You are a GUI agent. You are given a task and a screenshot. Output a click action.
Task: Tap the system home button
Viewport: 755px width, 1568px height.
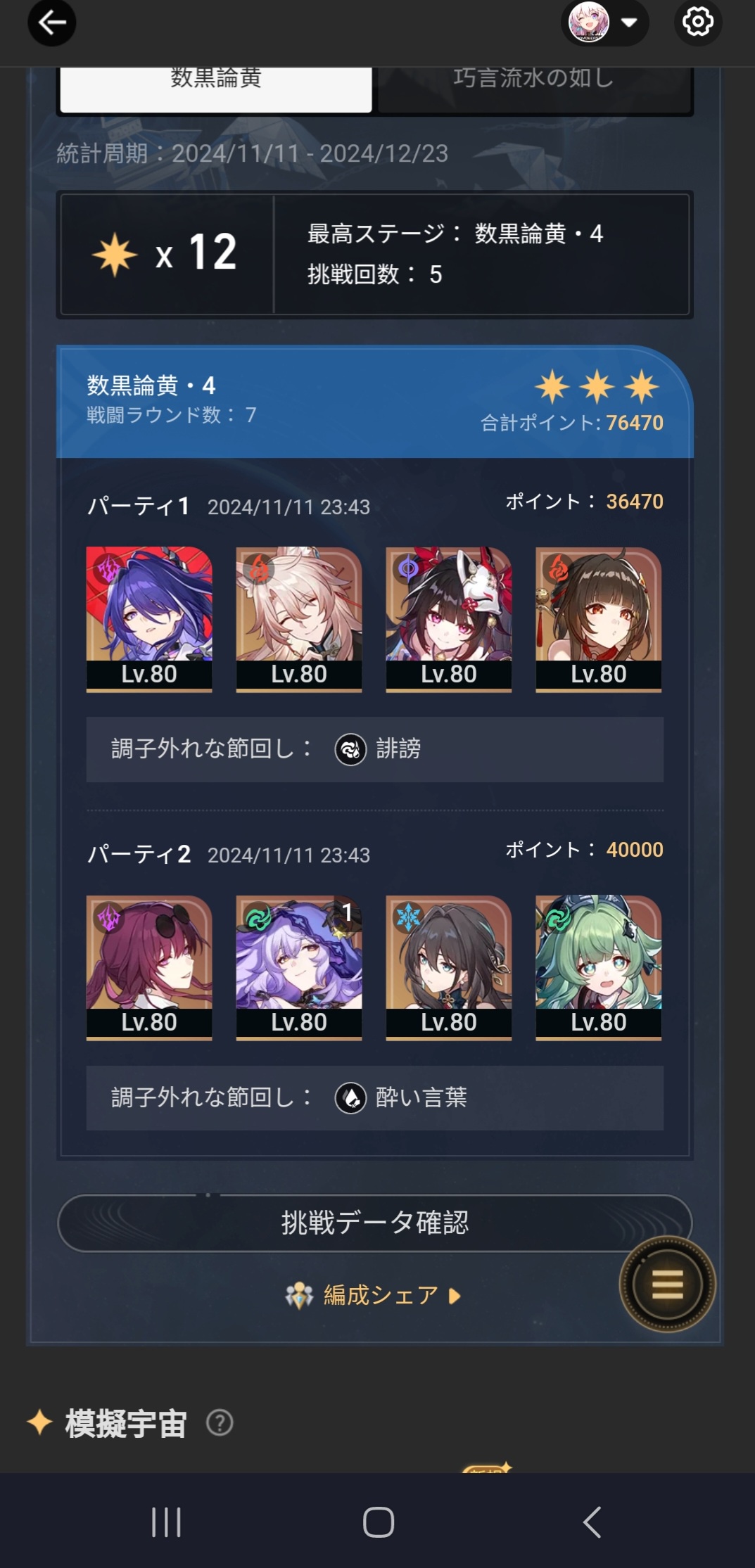[378, 1522]
